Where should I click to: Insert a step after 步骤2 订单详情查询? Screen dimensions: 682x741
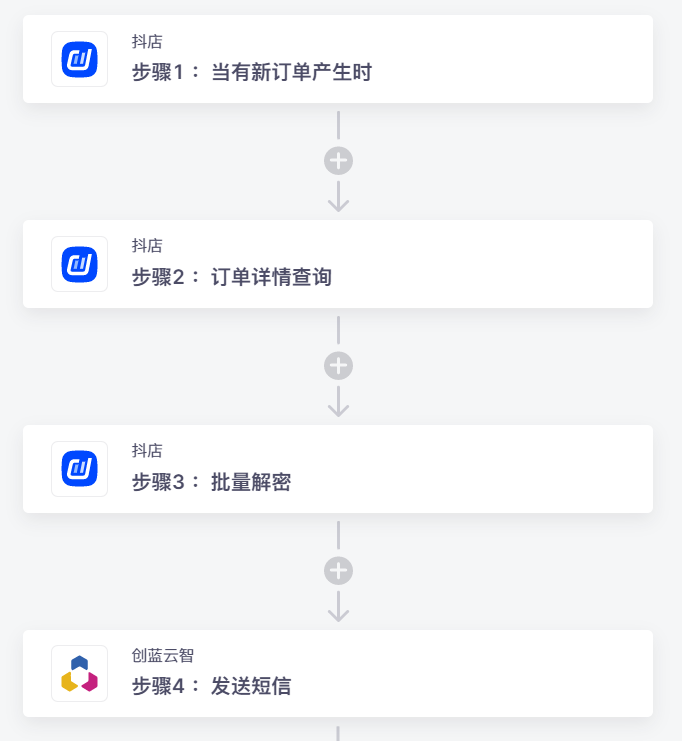pos(338,366)
